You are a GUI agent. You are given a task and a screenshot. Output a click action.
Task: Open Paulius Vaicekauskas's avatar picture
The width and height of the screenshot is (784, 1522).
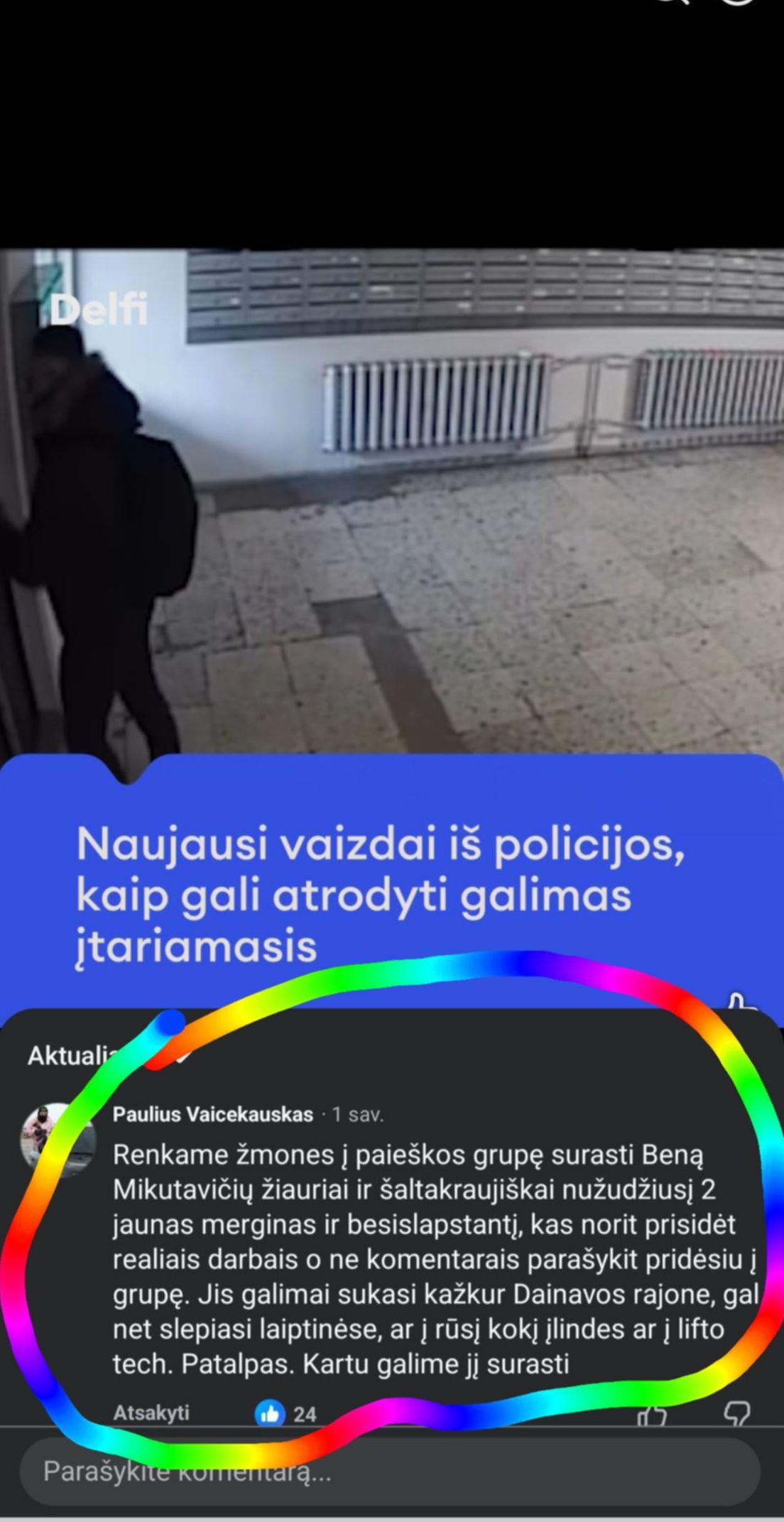55,1137
